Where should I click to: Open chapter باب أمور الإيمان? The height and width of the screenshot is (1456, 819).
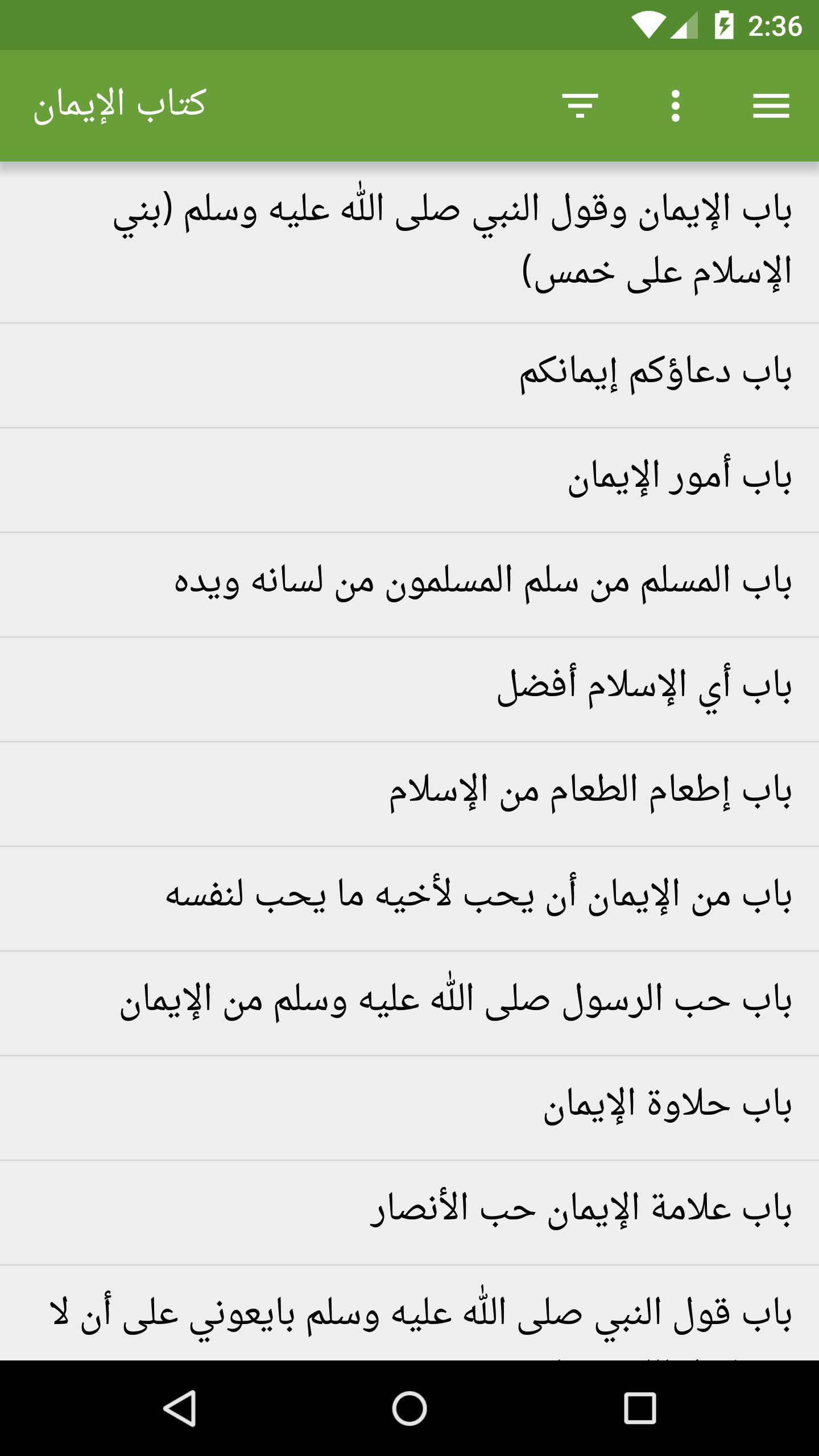pos(409,480)
